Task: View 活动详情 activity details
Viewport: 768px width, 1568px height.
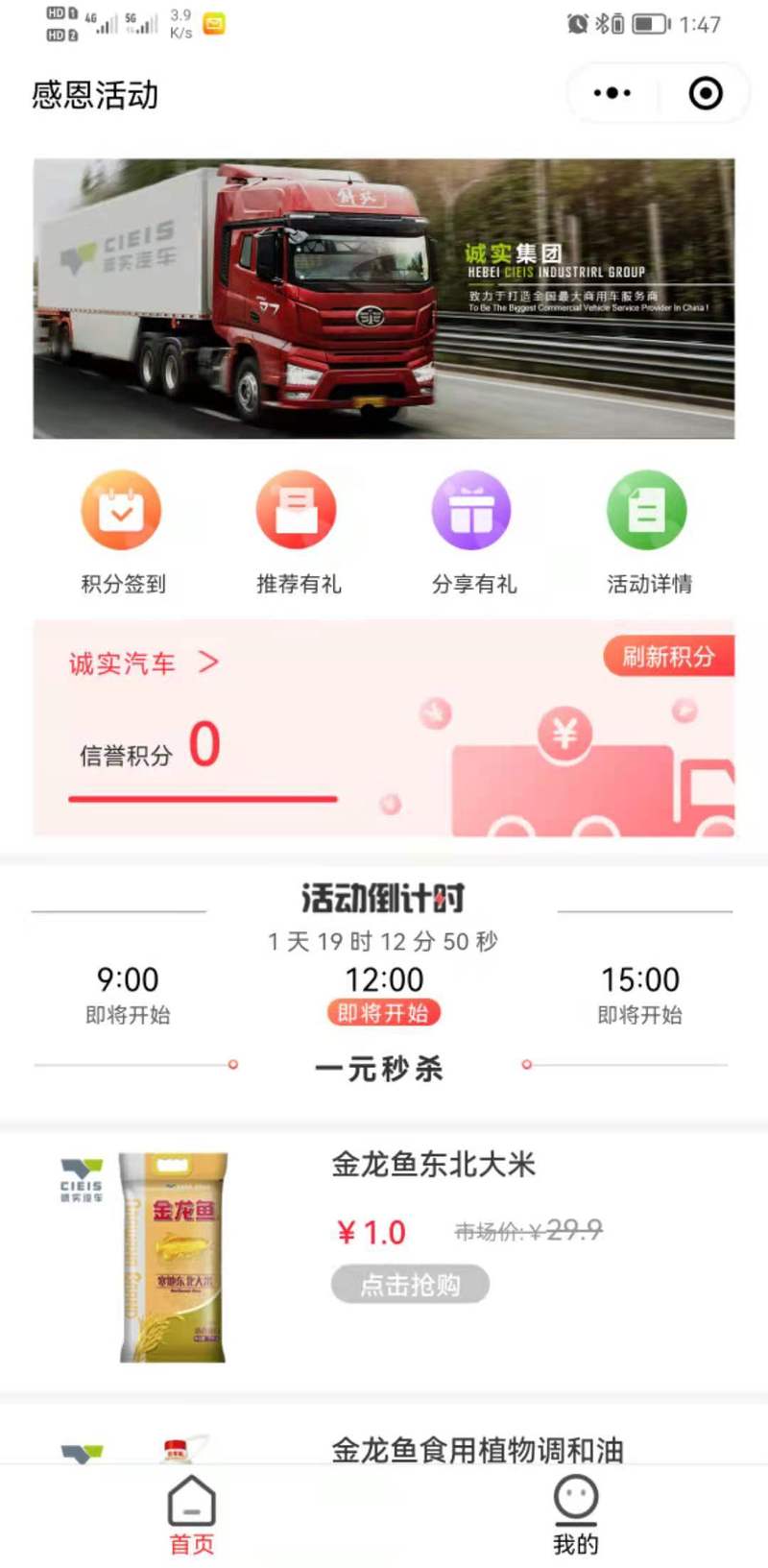Action: coord(649,533)
